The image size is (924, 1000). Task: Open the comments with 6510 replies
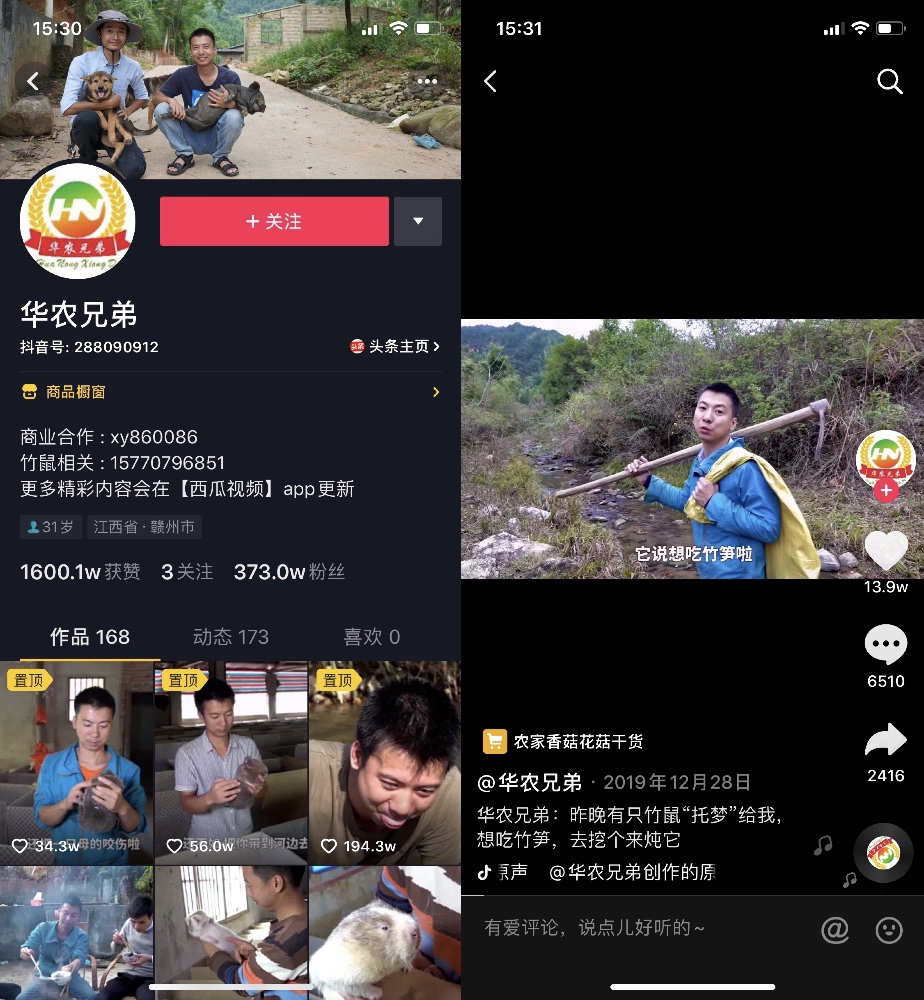(885, 647)
